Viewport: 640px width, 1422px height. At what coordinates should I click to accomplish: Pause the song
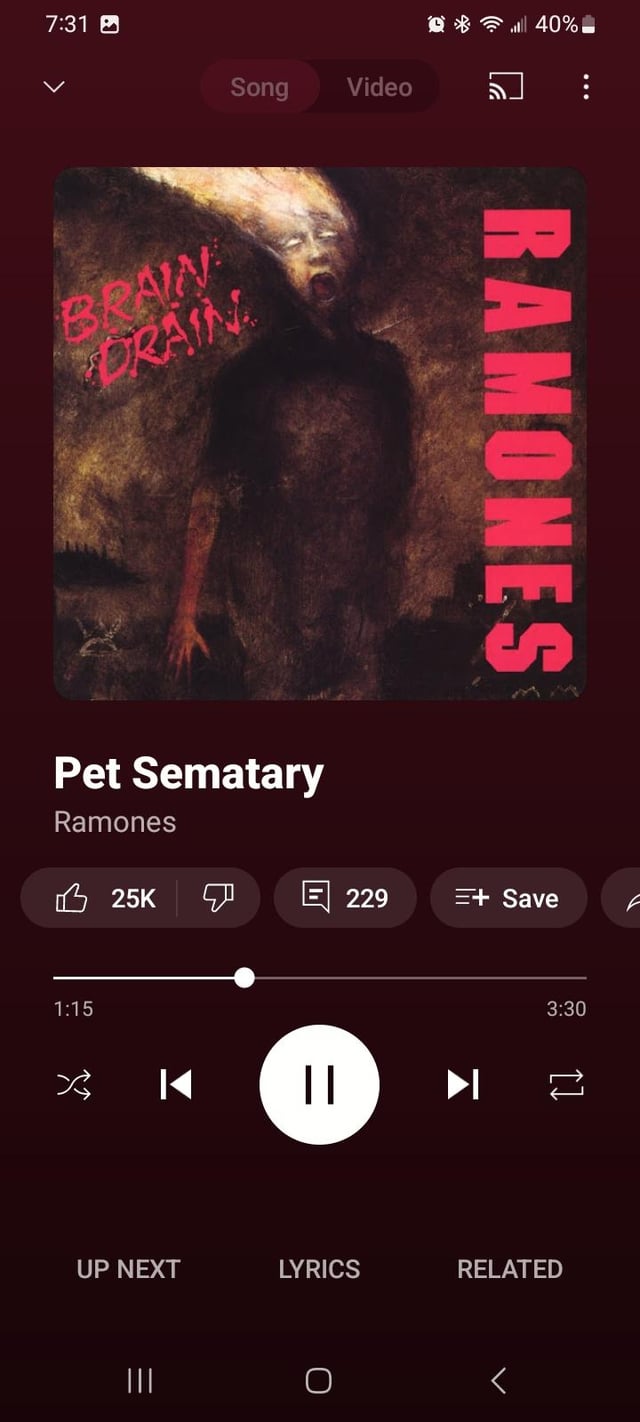click(319, 1084)
